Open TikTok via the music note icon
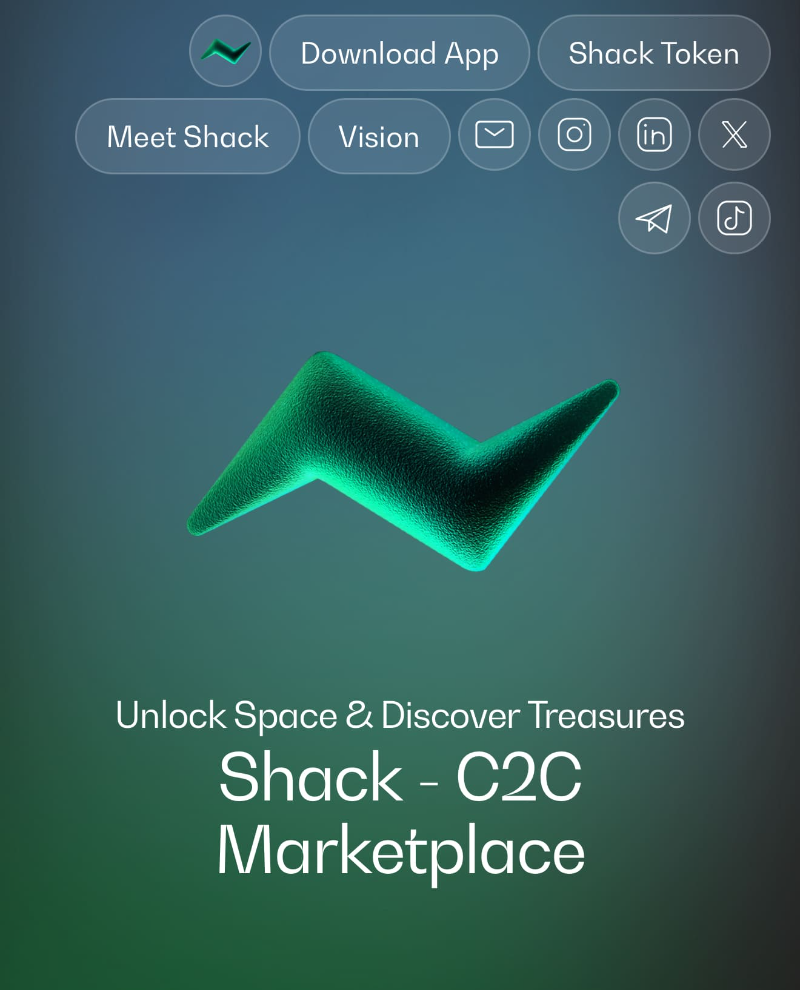This screenshot has height=990, width=800. coord(734,218)
